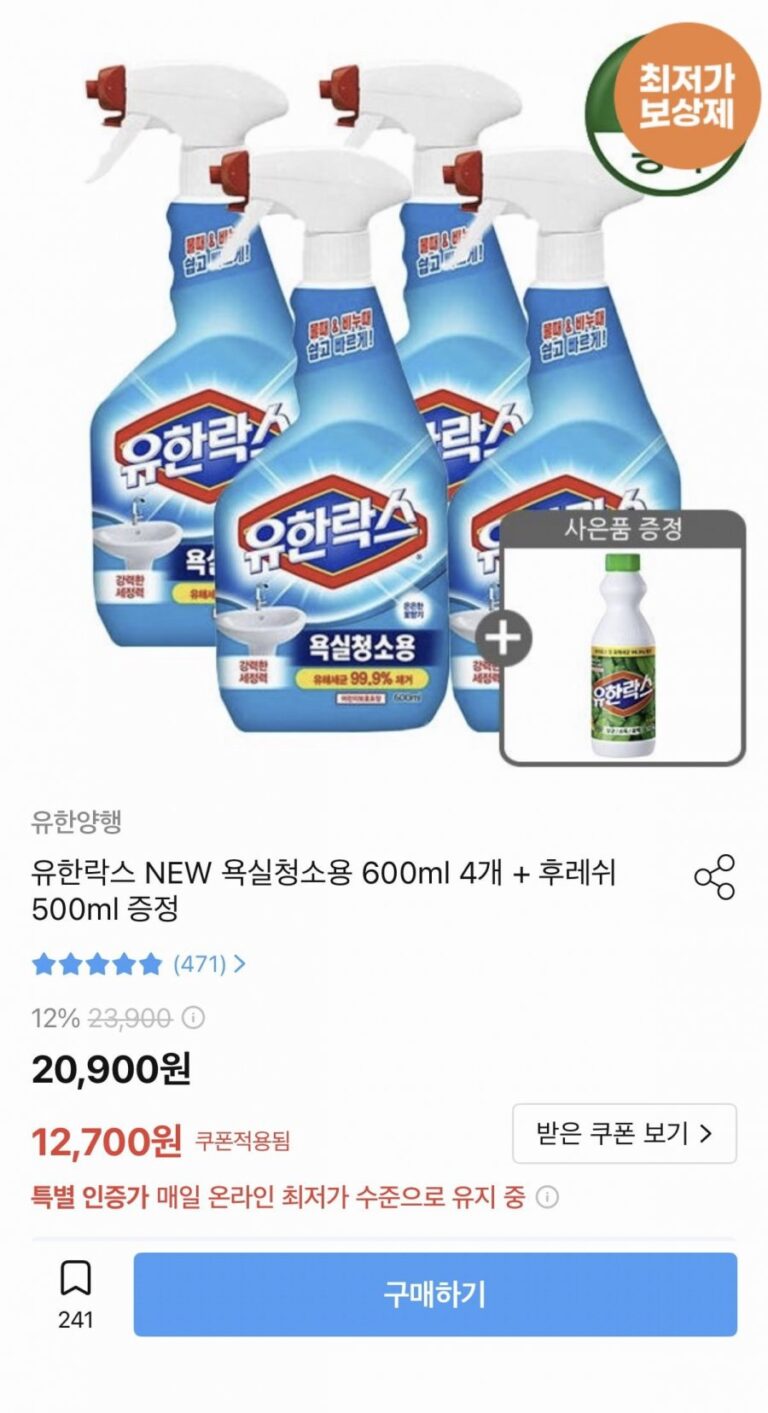Tap 받은 쿠폰 보기 button
This screenshot has height=1413, width=768.
pos(624,1133)
